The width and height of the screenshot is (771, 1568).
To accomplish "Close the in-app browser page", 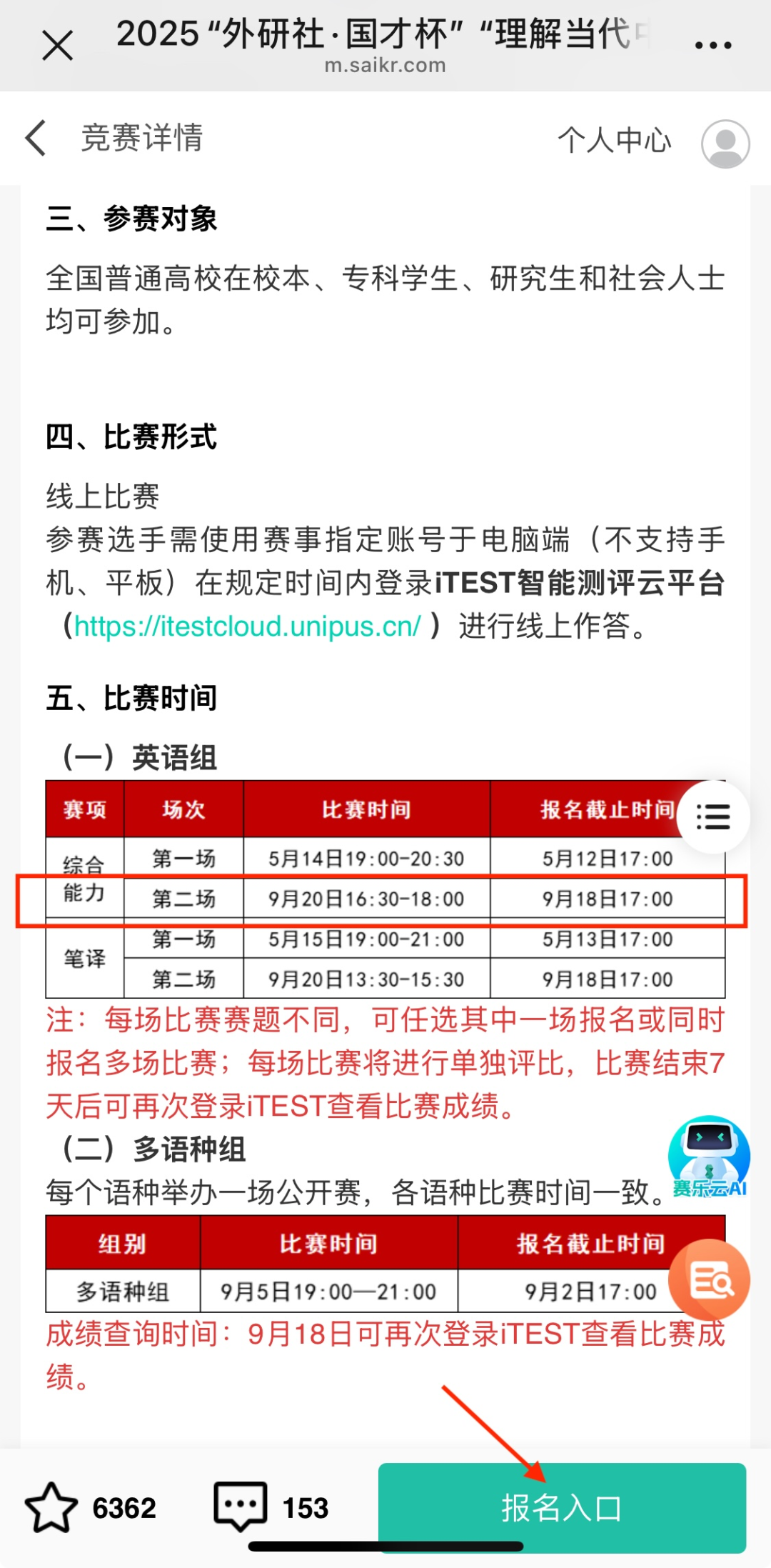I will pos(58,46).
